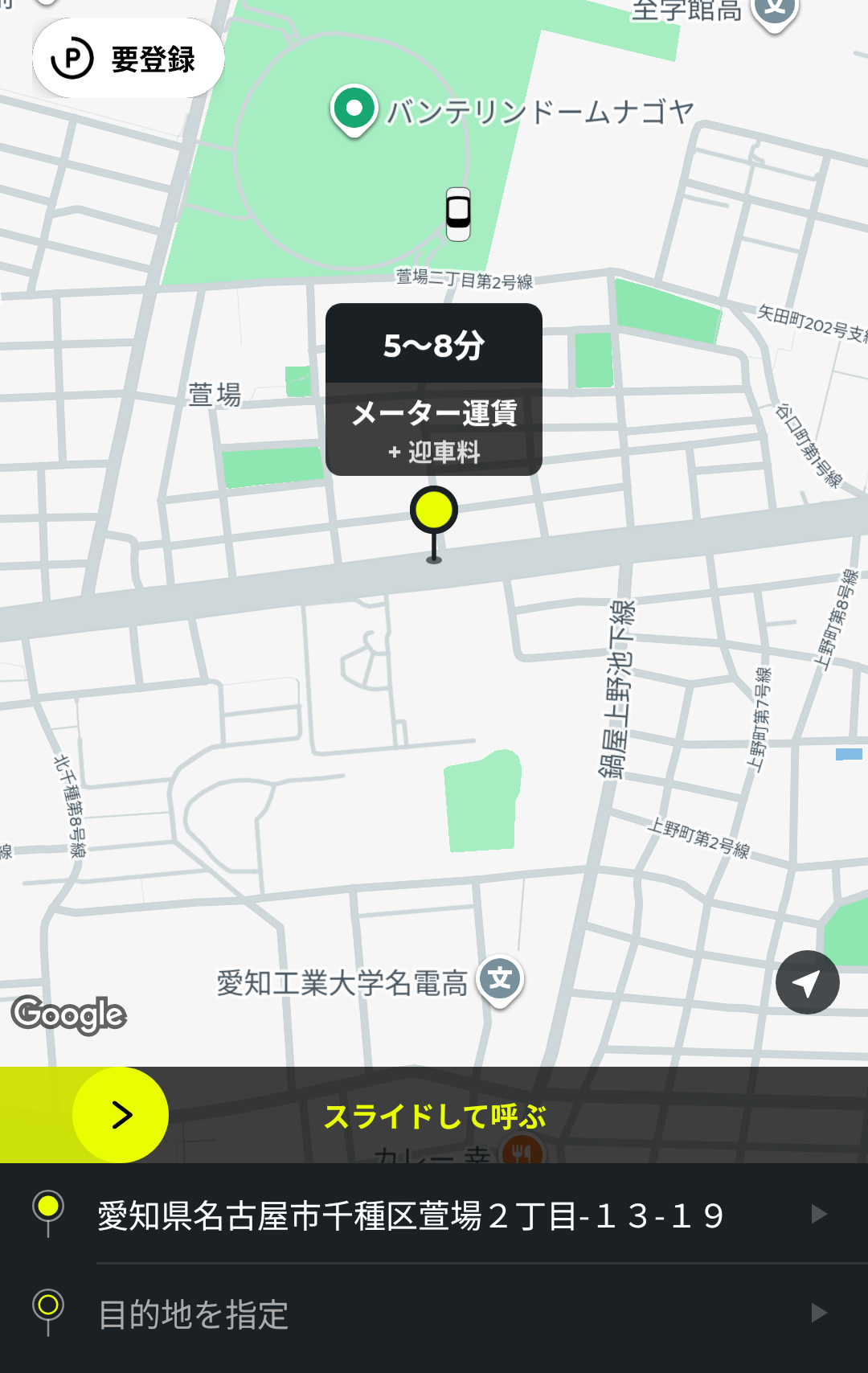Tap the バンテリンドームナゴヤ map marker

pos(354,109)
